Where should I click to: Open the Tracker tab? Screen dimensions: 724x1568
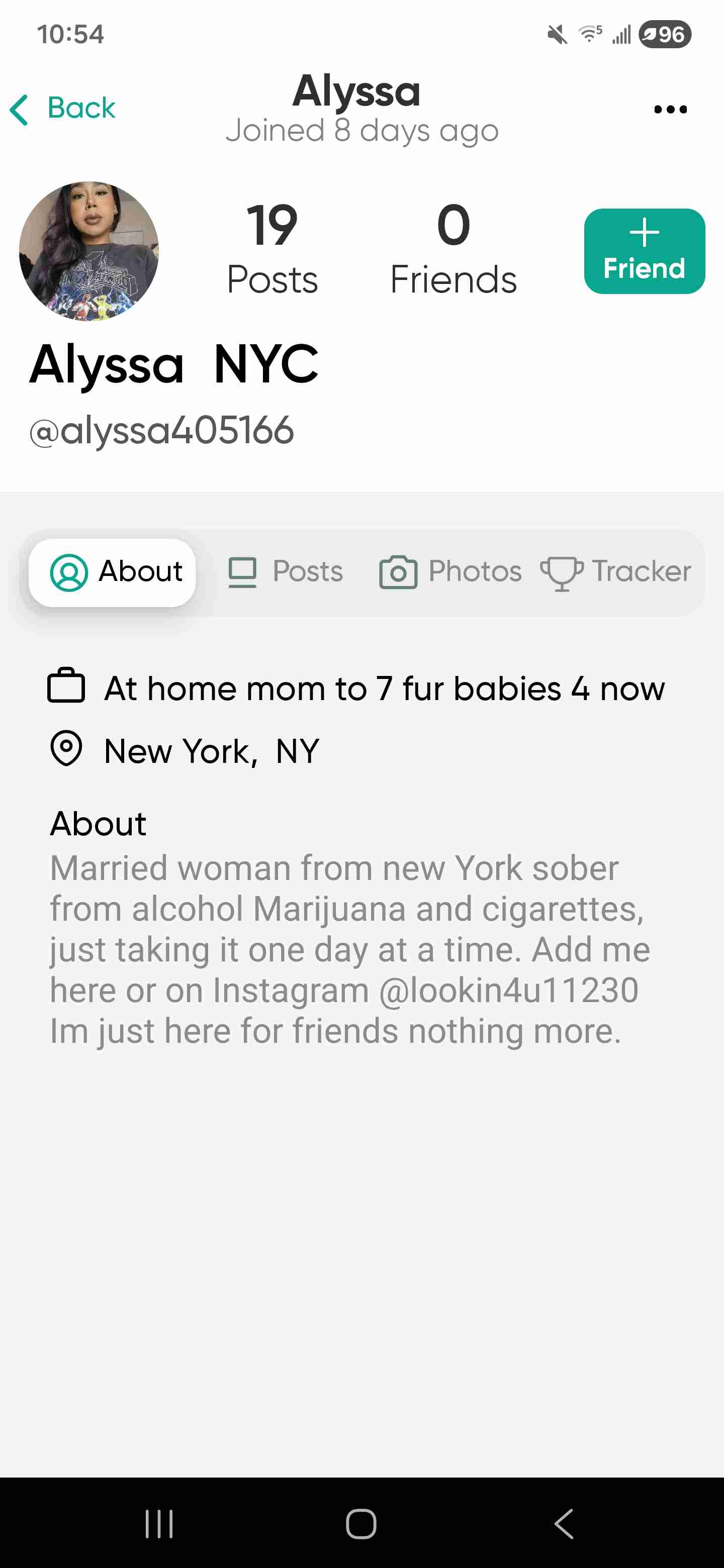click(x=616, y=572)
